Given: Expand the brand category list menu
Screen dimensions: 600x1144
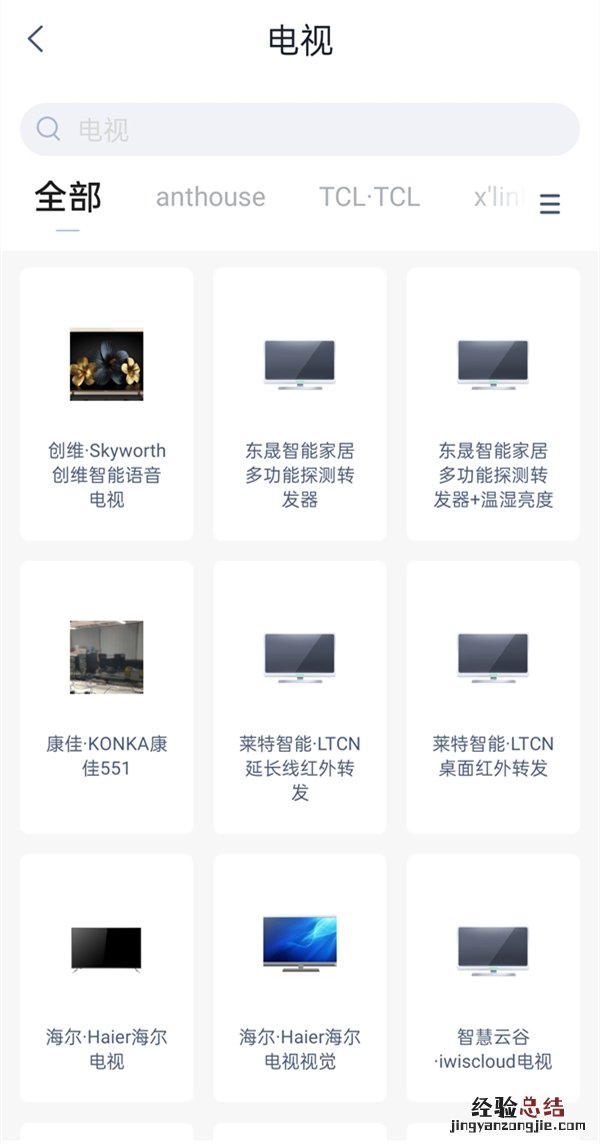Looking at the screenshot, I should (x=550, y=204).
